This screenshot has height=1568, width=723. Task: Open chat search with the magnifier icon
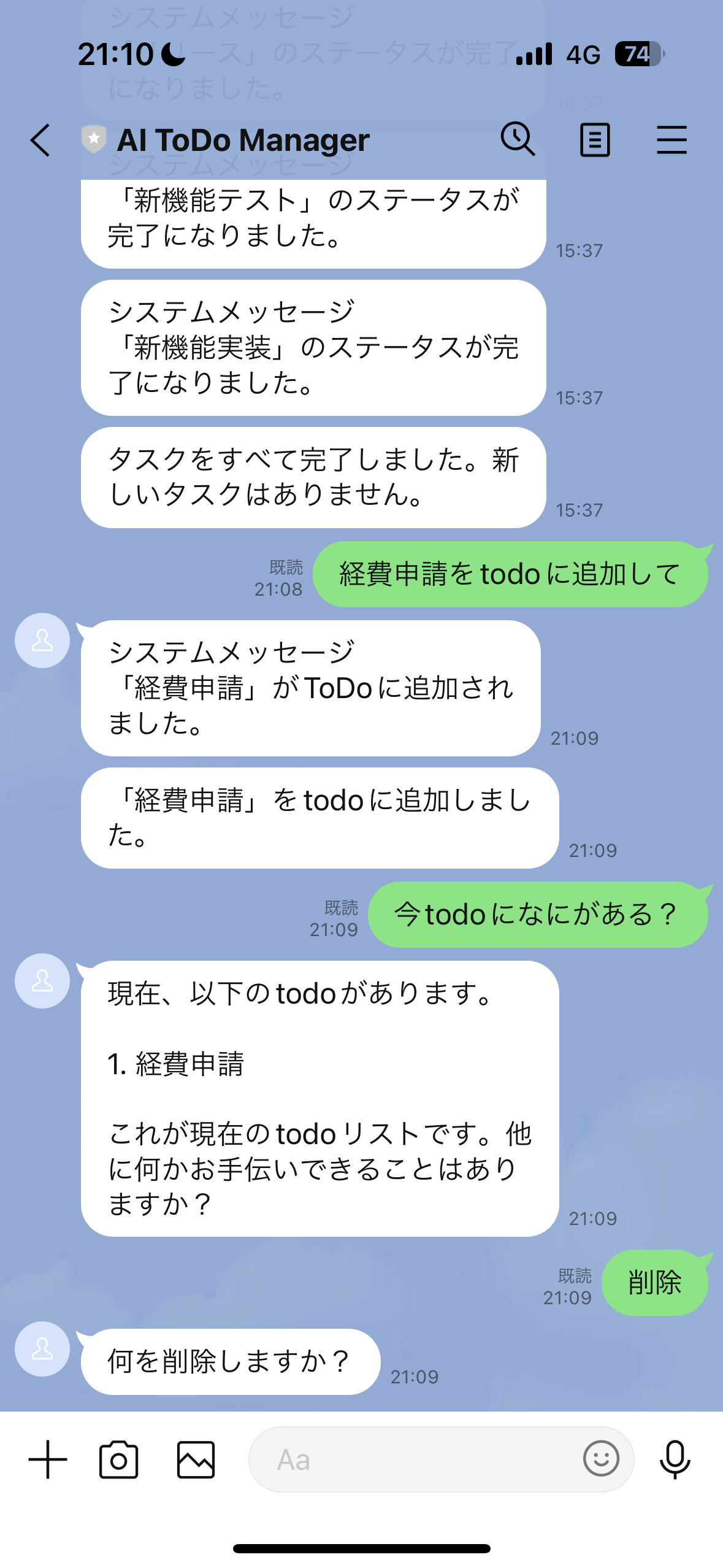pos(518,139)
